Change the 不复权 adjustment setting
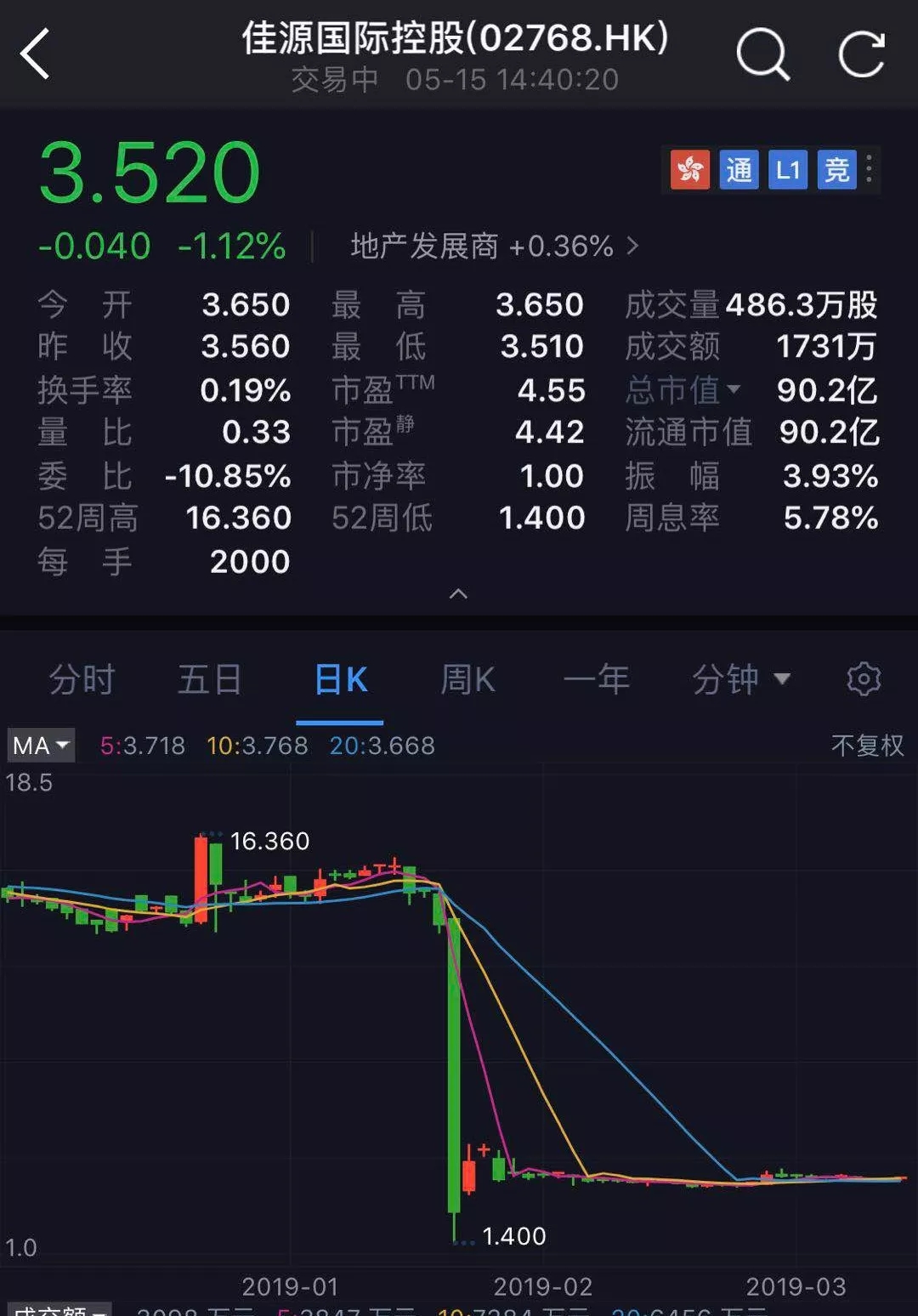This screenshot has height=1316, width=918. pos(867,746)
